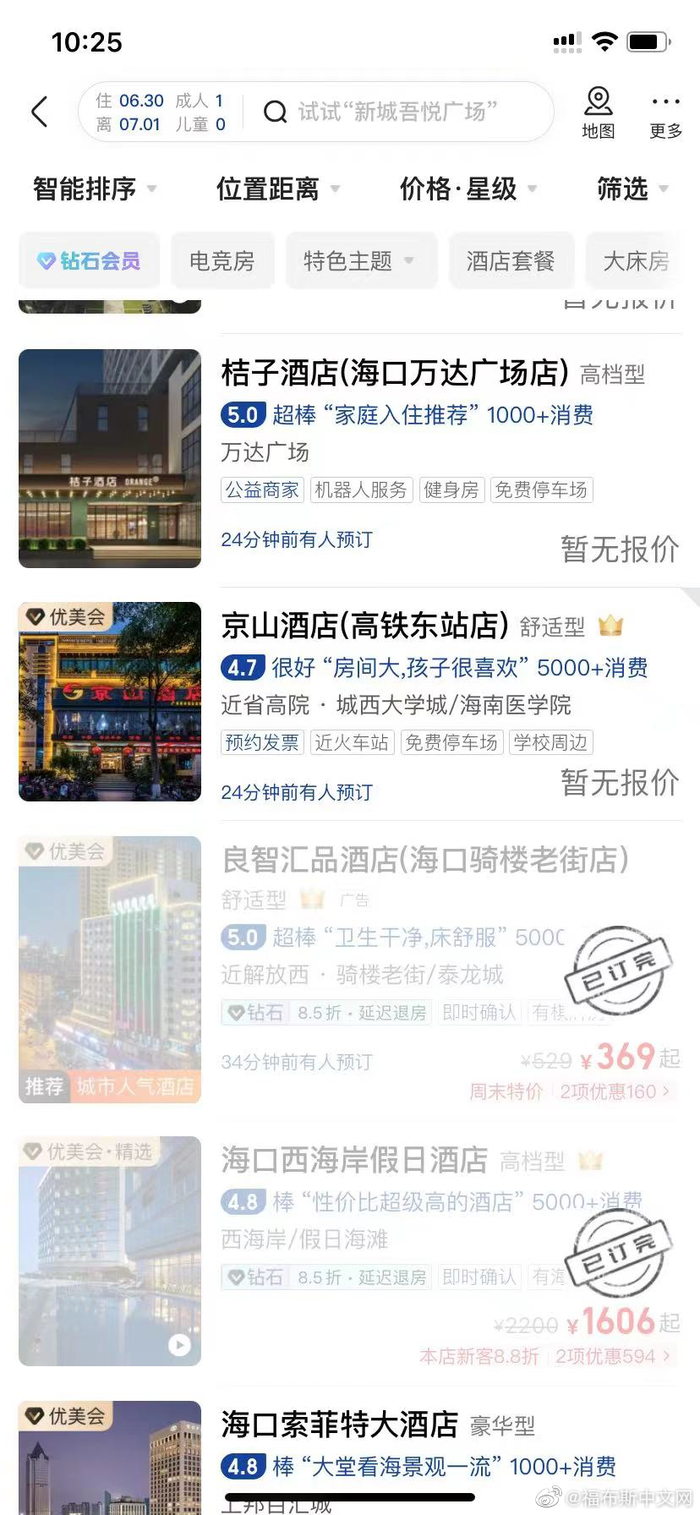The width and height of the screenshot is (700, 1515).
Task: Filter by 电竞房 chip
Action: click(222, 261)
